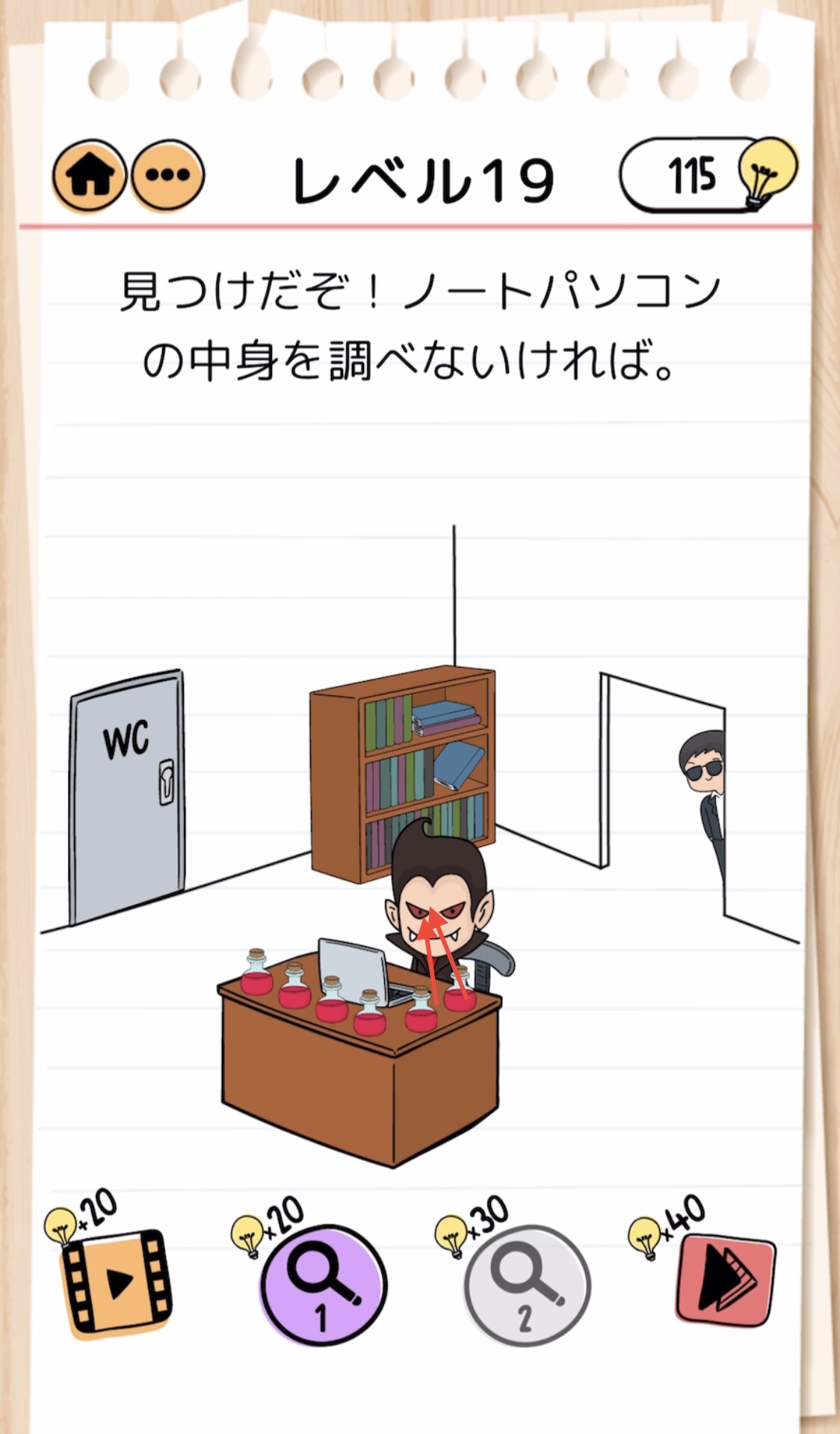Use hint 2 for 30 bulbs

(x=528, y=1284)
